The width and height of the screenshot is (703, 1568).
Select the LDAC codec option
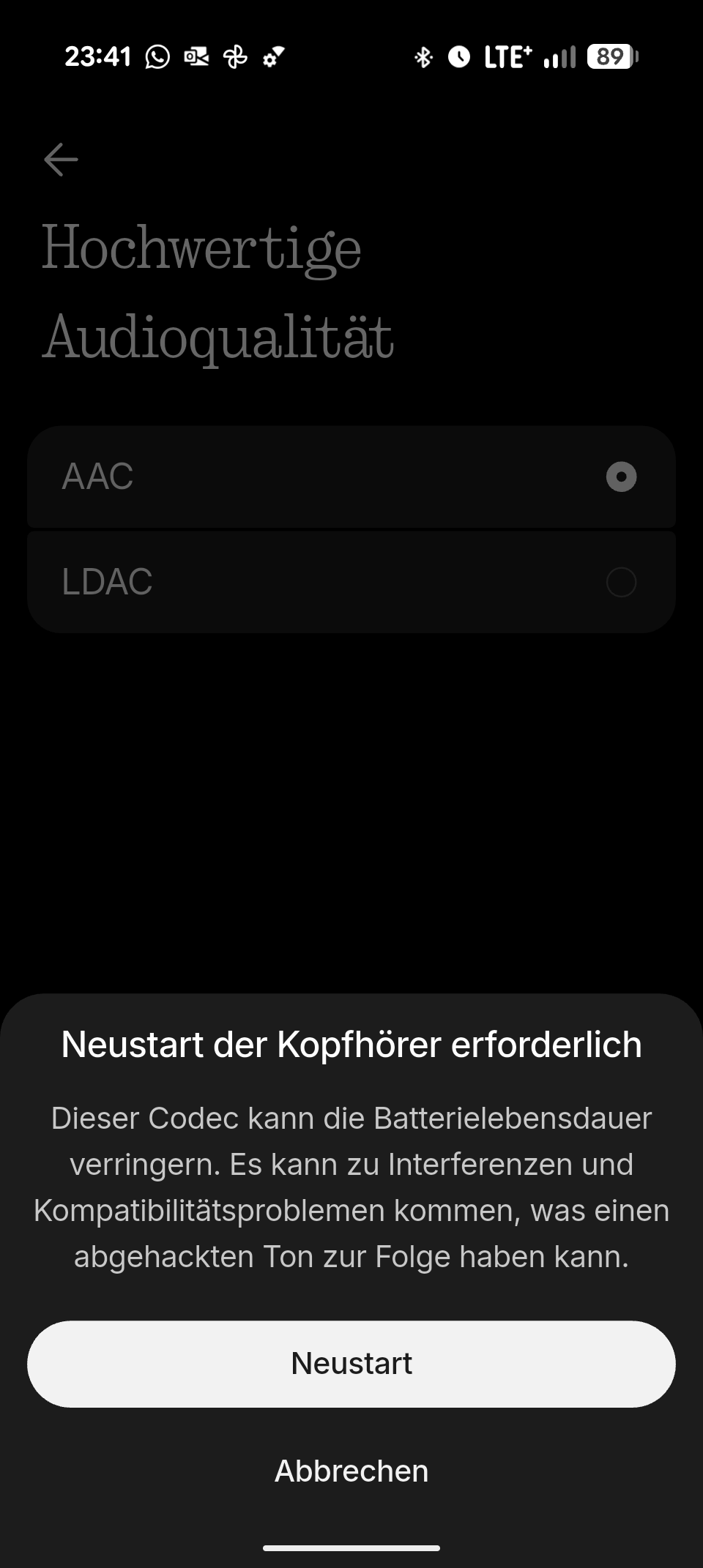351,583
